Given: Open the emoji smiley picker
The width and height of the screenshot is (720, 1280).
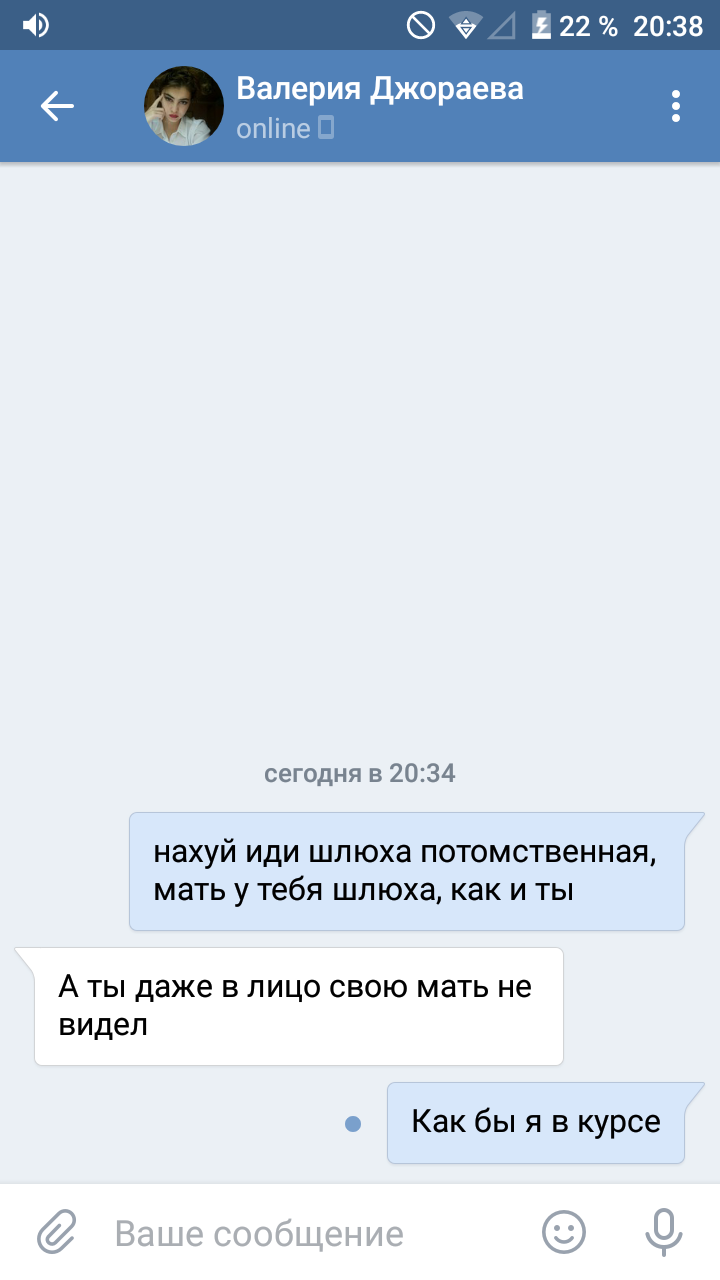Looking at the screenshot, I should pos(564,1232).
